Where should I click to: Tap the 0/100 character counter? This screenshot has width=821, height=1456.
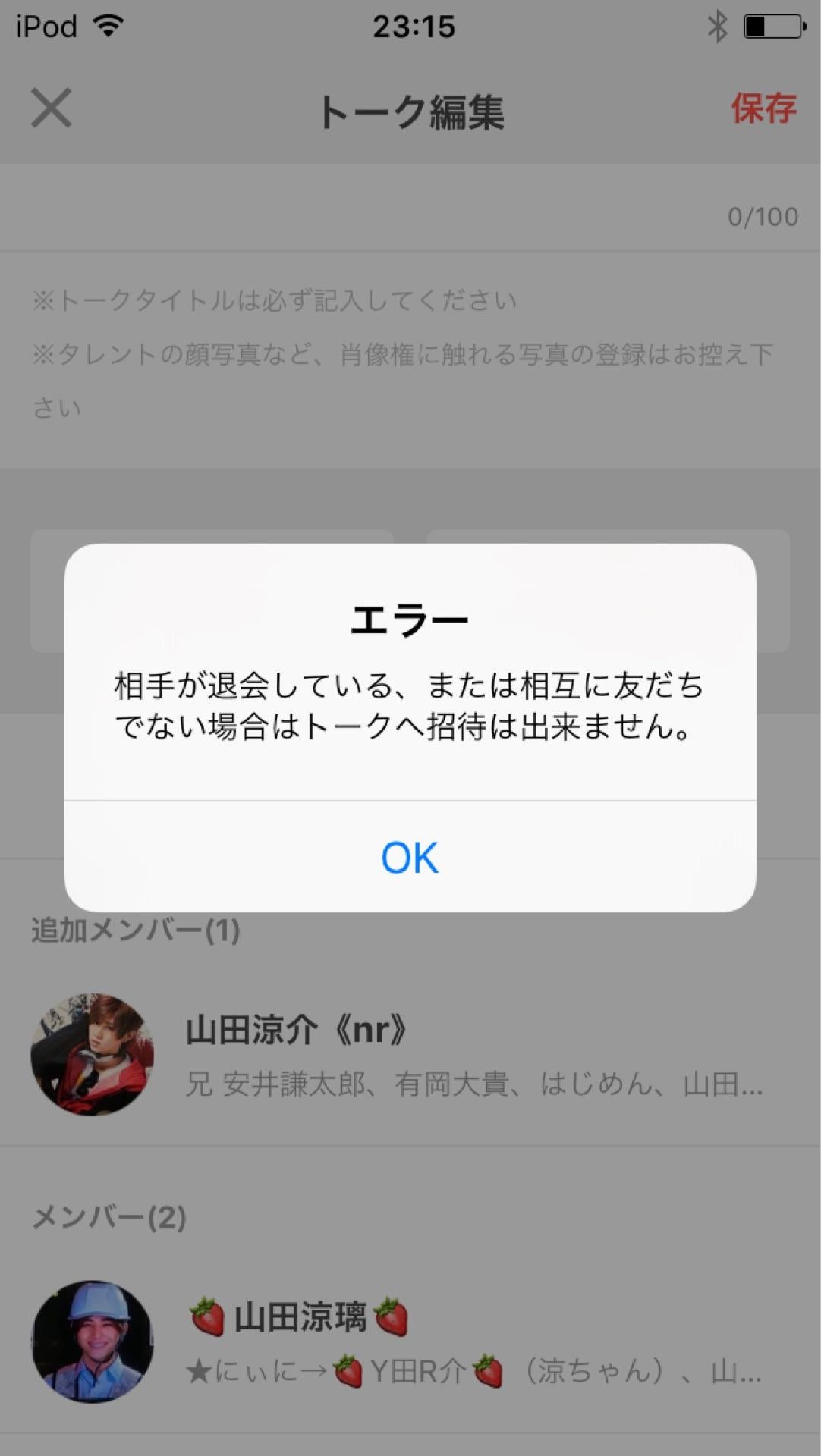(763, 215)
